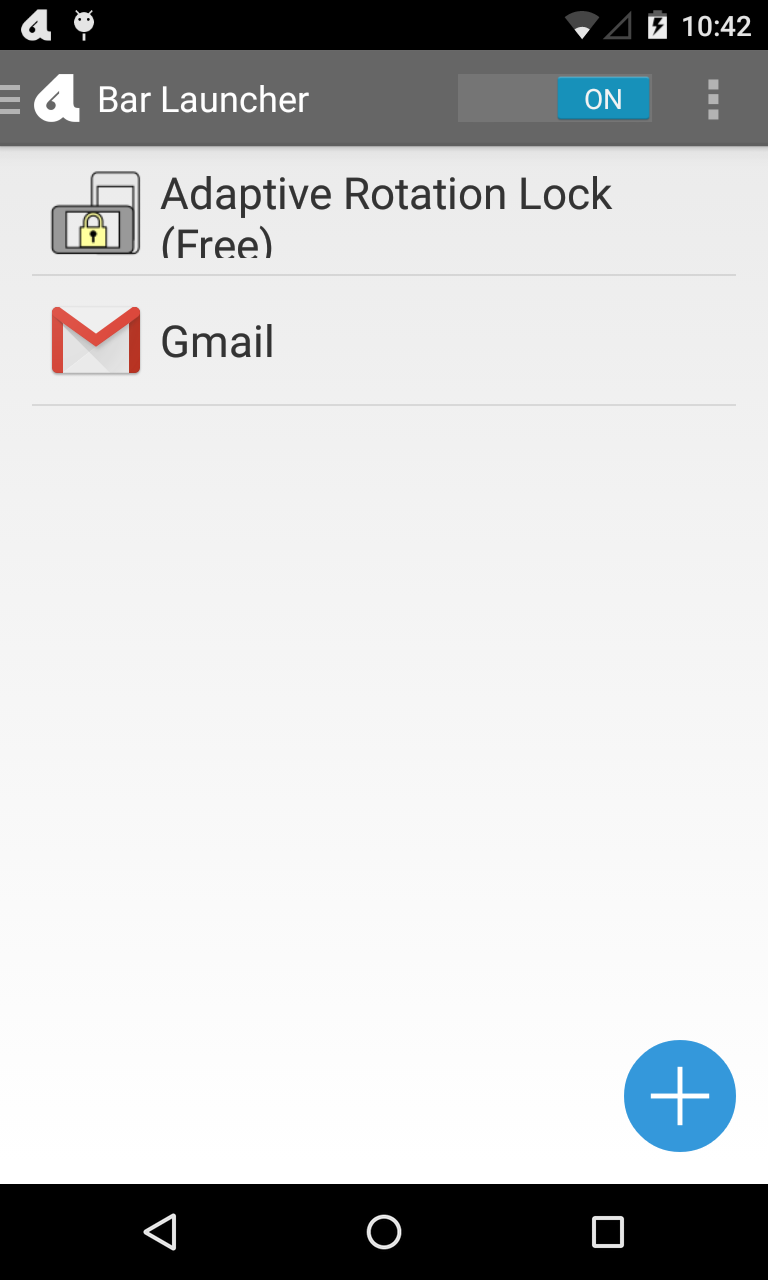
Task: Select the Gmail entry
Action: click(x=384, y=341)
